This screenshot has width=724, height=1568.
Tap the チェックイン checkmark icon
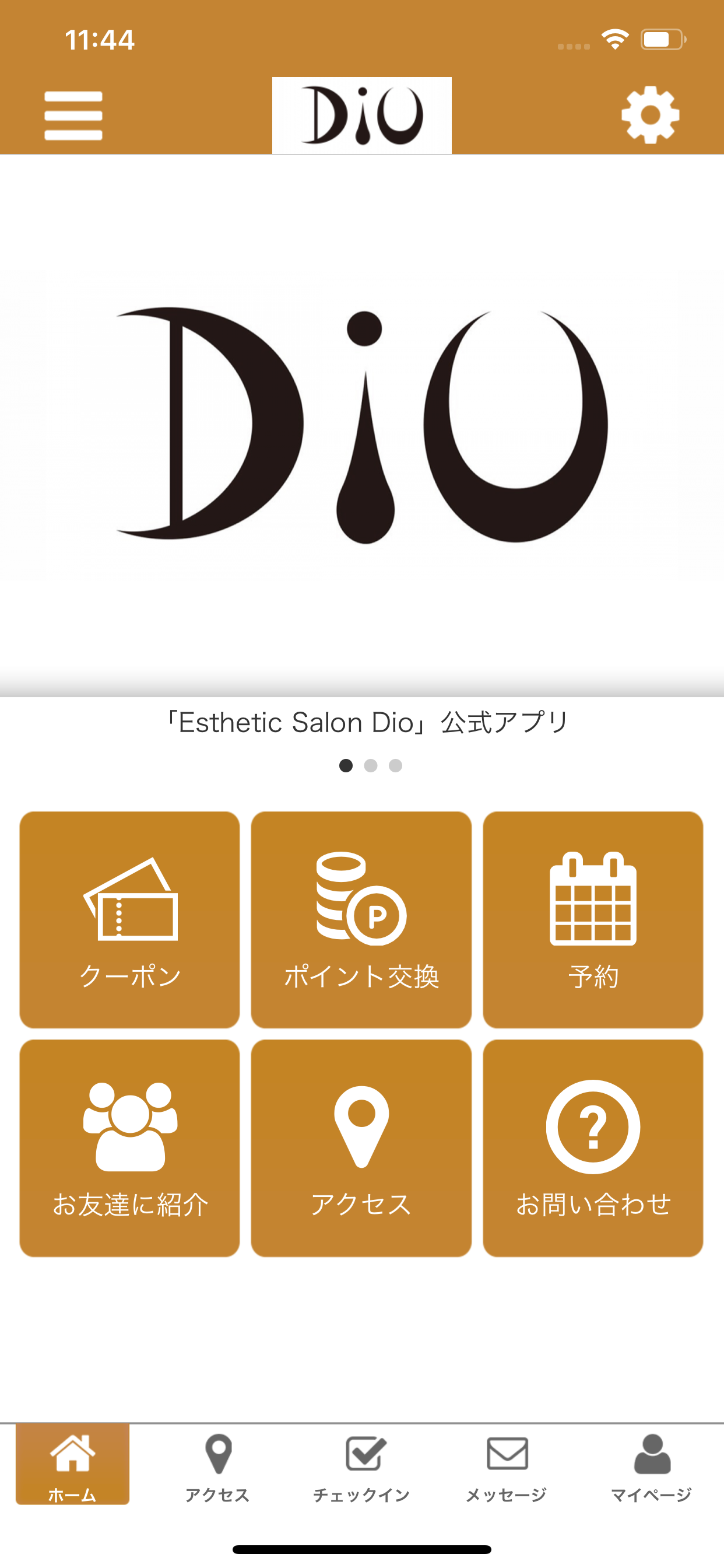362,1459
